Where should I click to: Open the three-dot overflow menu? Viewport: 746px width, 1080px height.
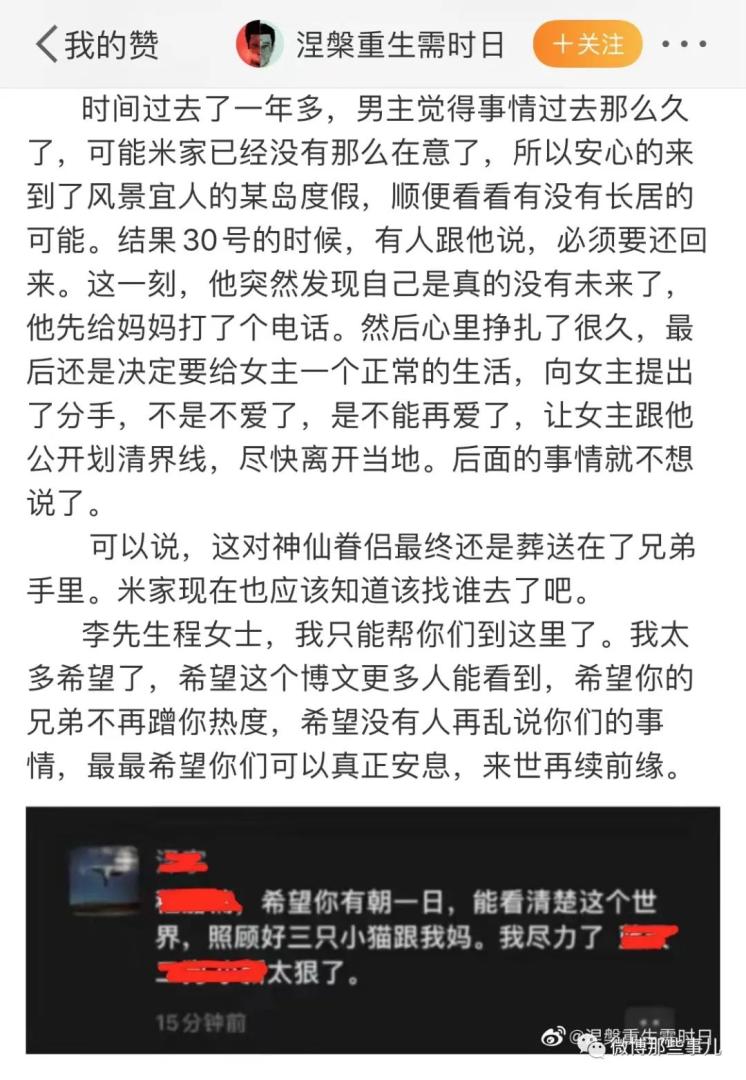point(690,45)
